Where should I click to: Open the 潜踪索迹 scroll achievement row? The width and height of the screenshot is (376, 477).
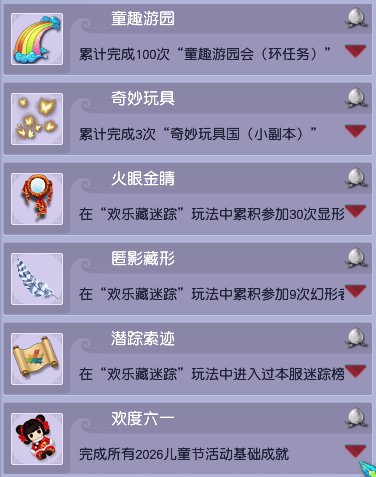tap(188, 359)
